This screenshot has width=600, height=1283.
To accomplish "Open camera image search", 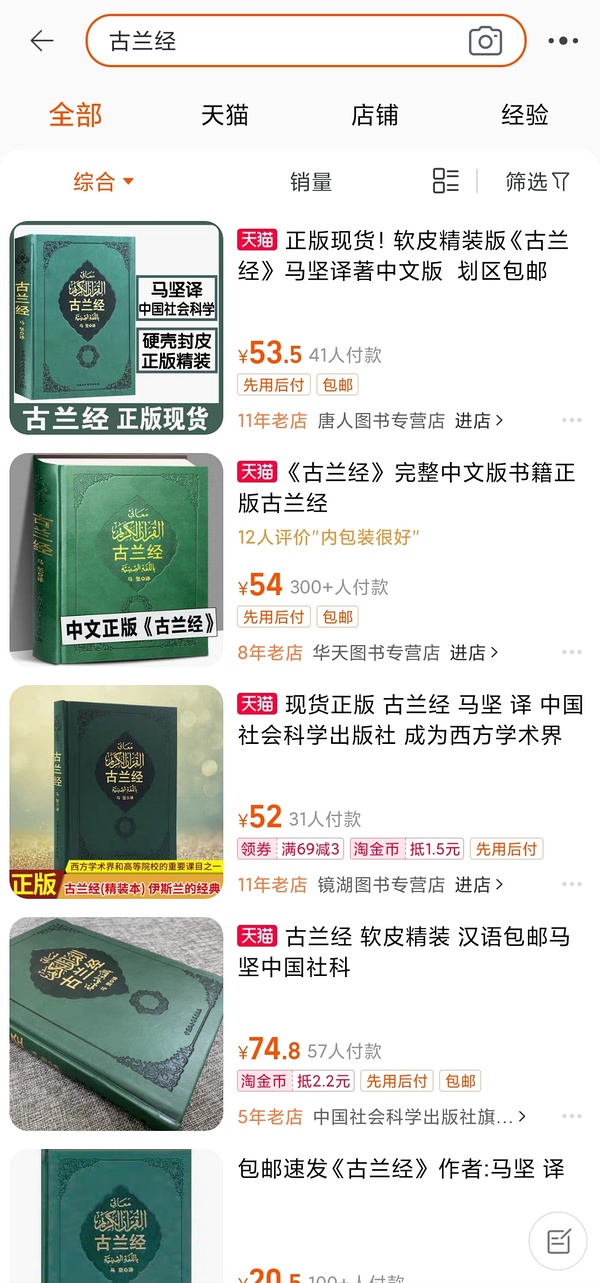I will [485, 41].
